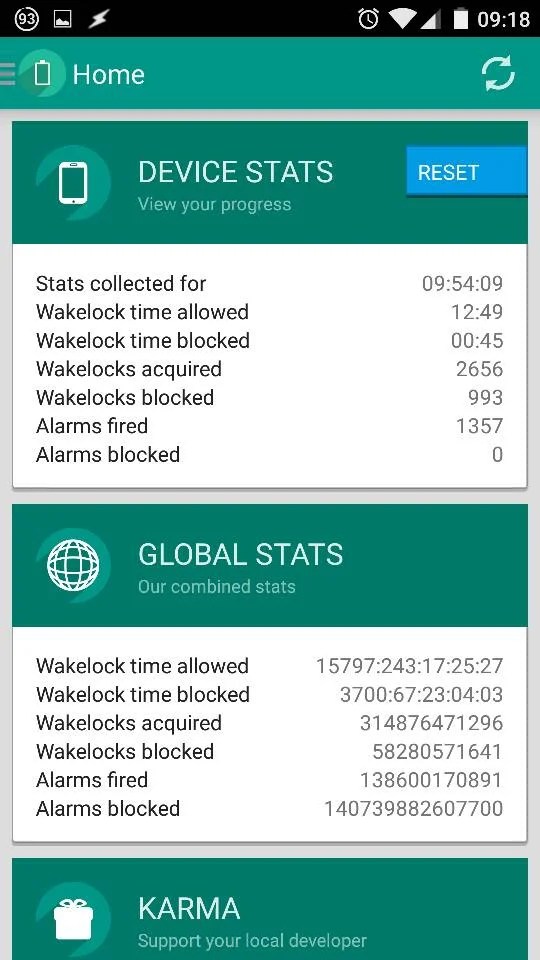540x960 pixels.
Task: Refresh the stats with the sync icon
Action: [498, 74]
